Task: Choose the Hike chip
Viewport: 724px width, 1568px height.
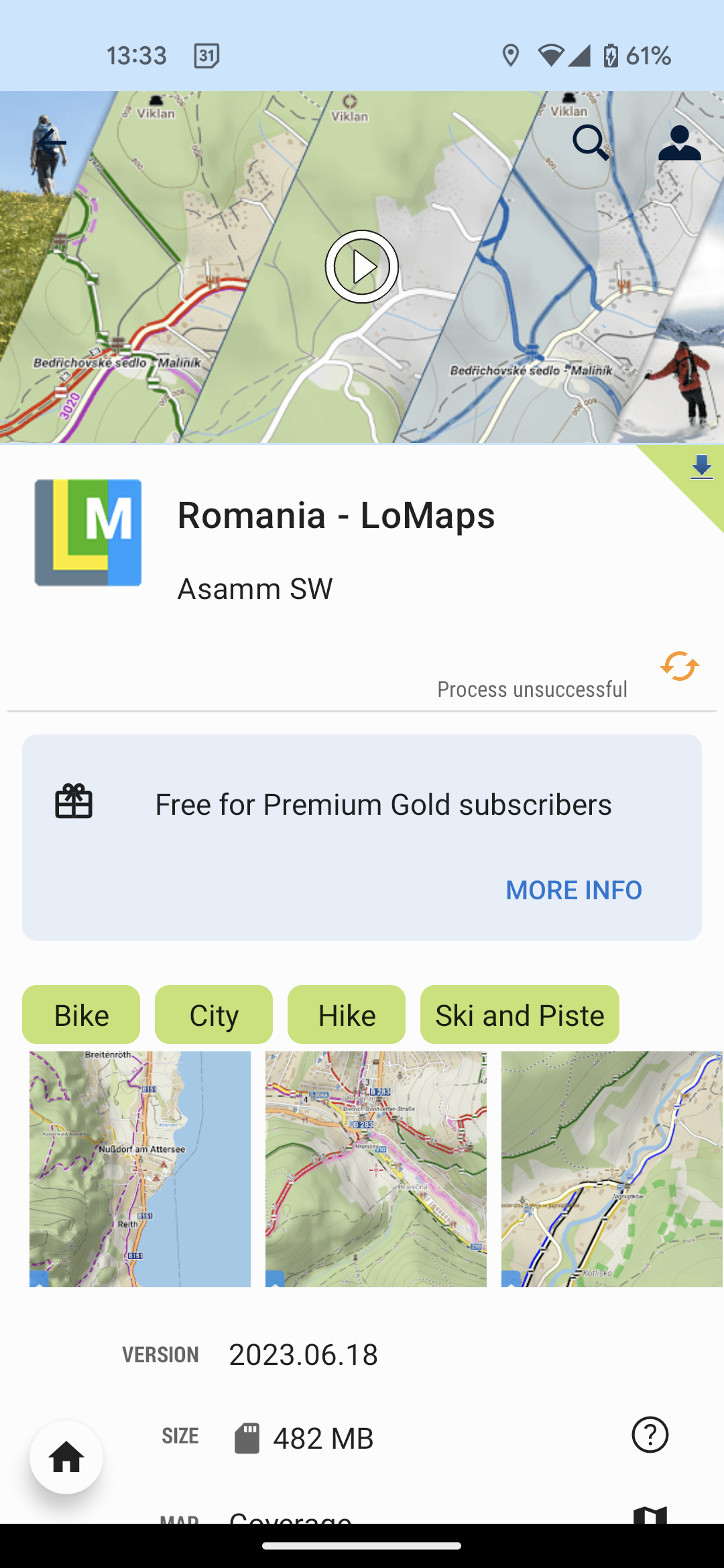Action: click(347, 1015)
